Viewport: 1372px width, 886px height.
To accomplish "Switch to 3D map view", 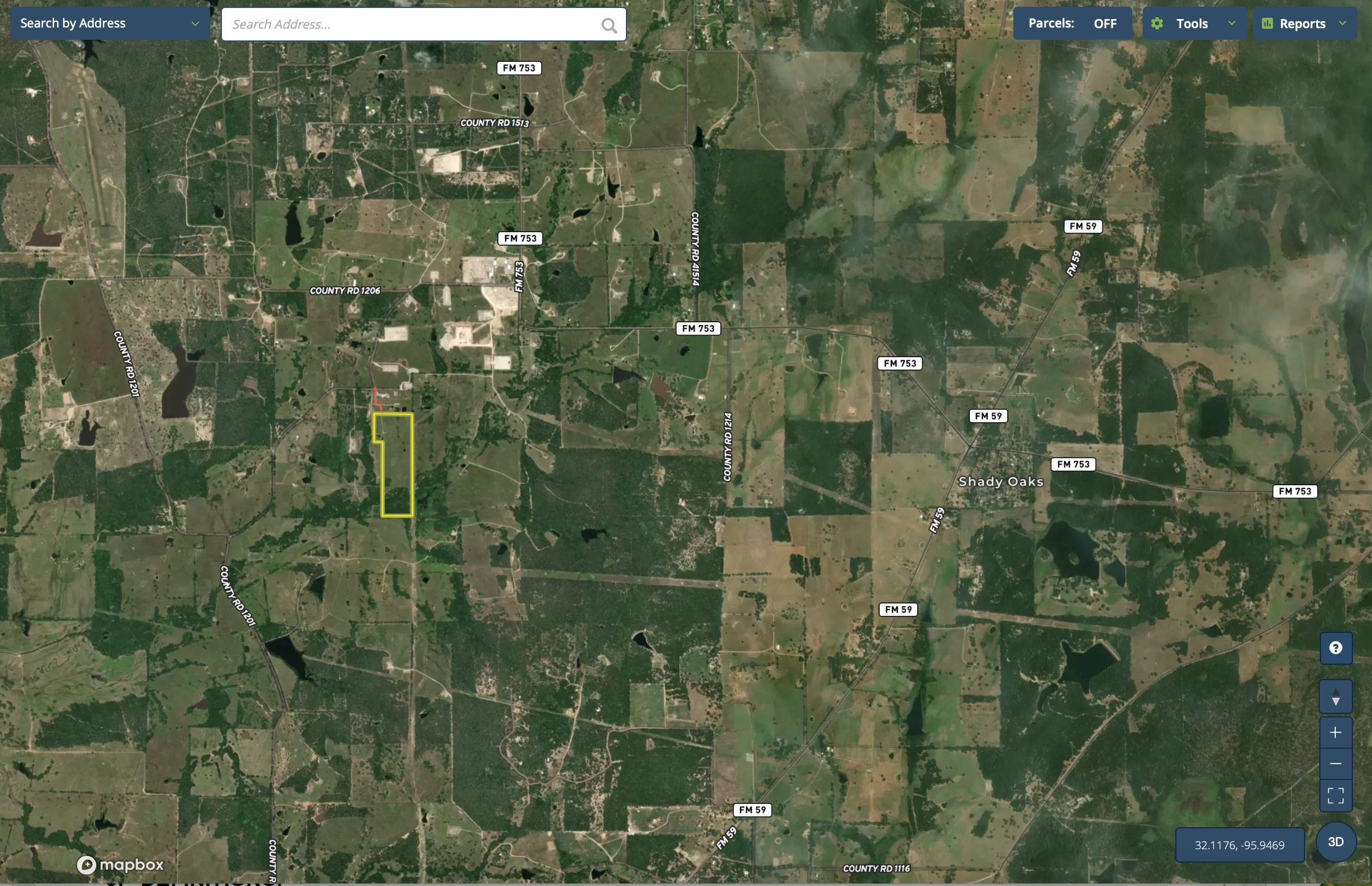I will tap(1336, 842).
